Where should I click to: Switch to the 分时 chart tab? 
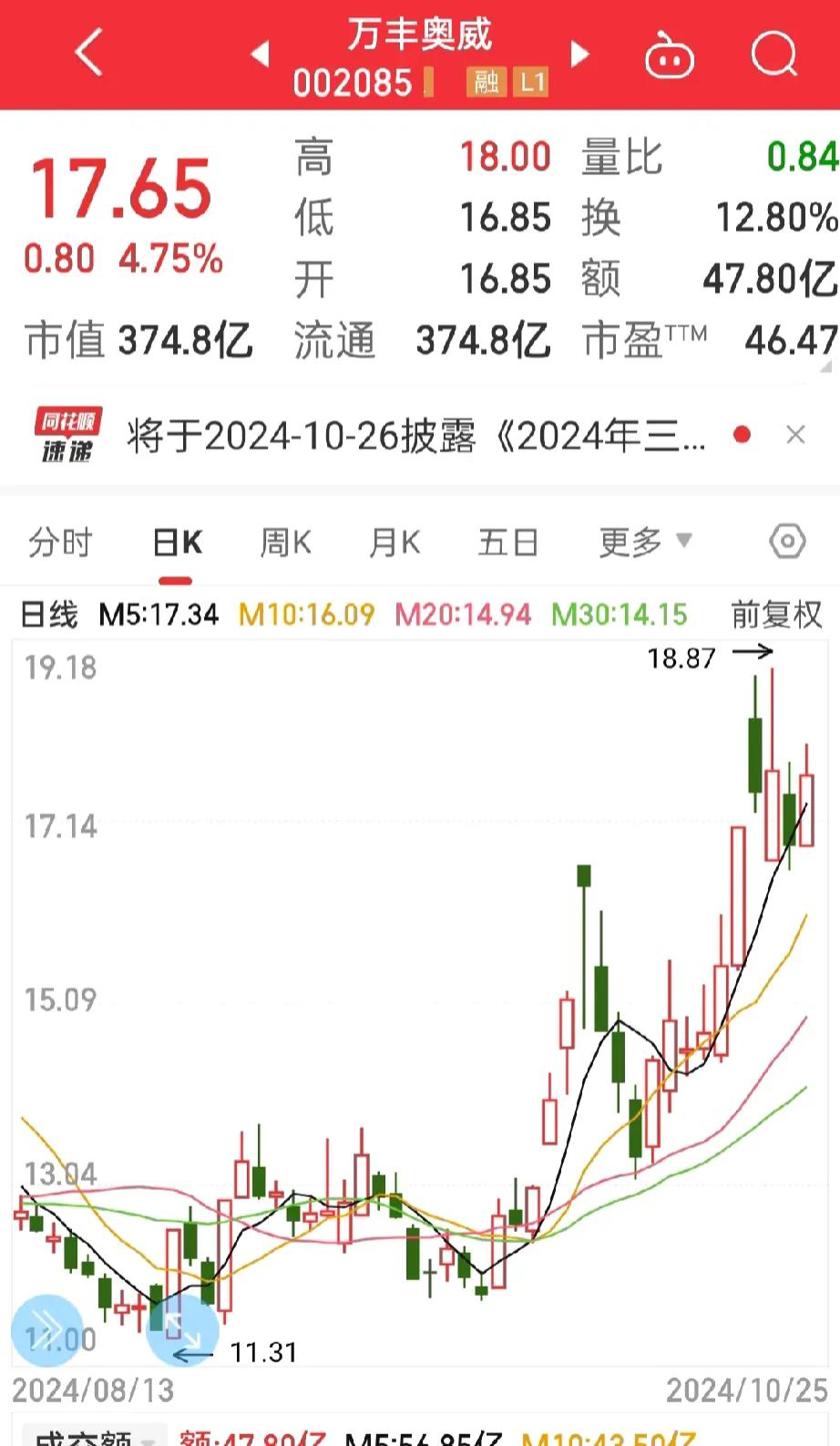tap(60, 543)
